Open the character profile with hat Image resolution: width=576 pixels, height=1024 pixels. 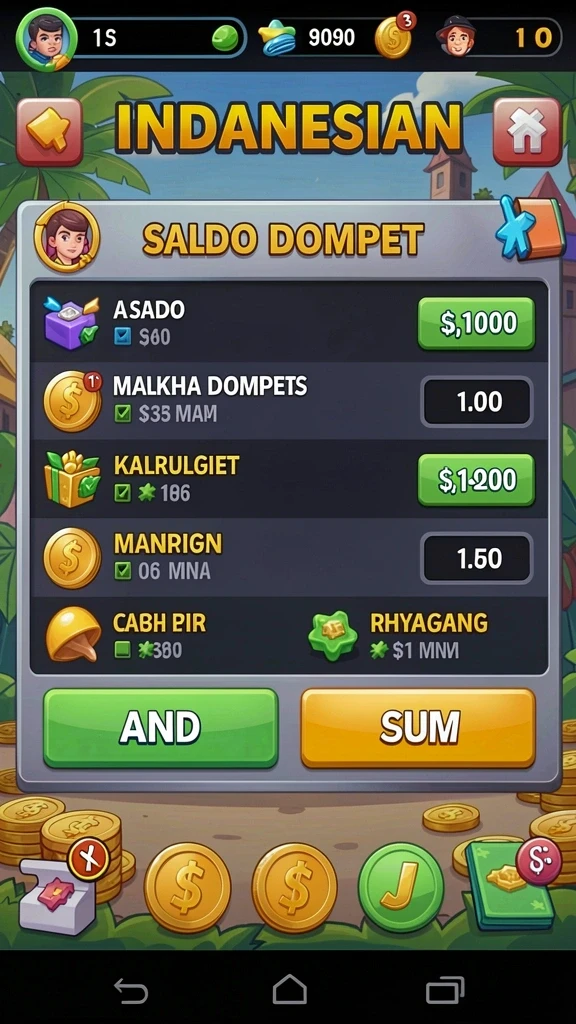tap(456, 37)
